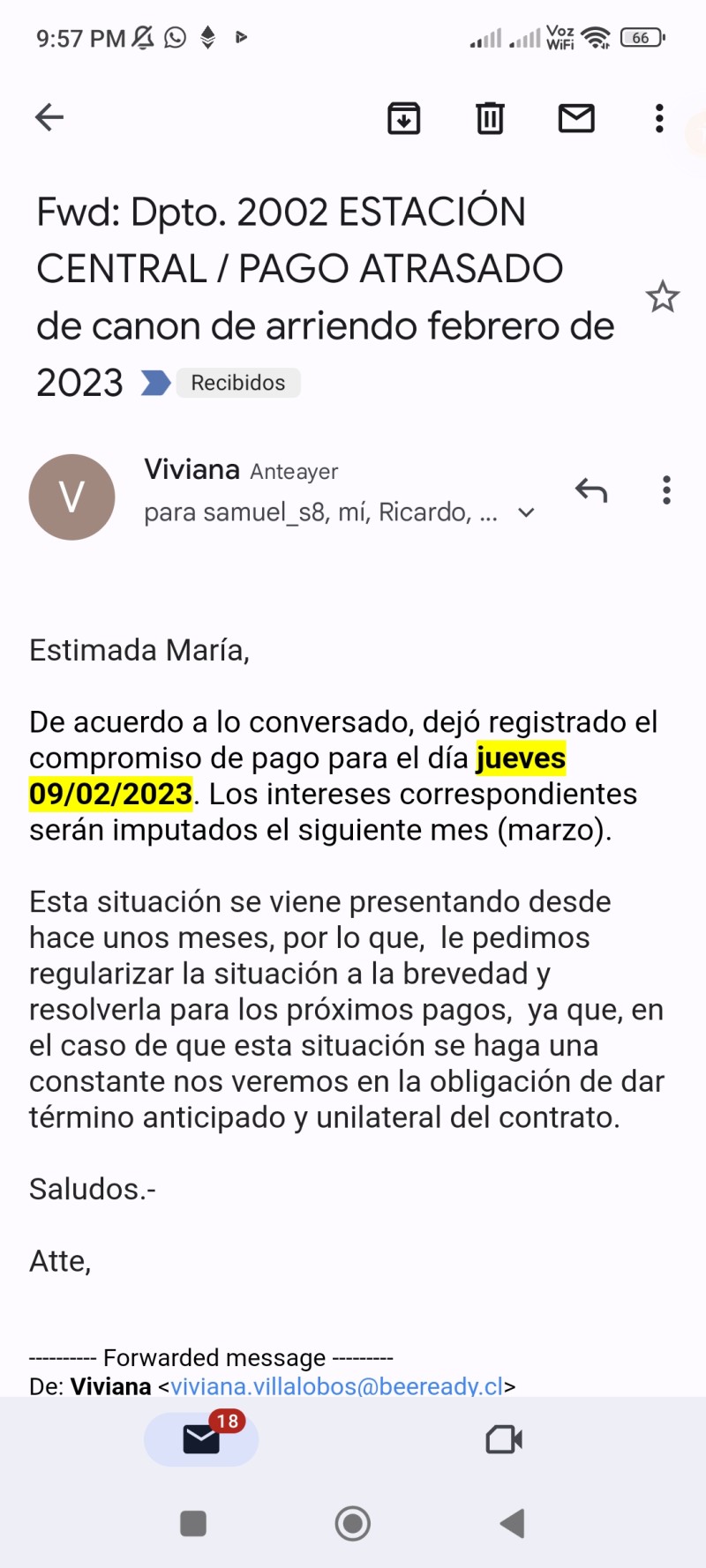The width and height of the screenshot is (706, 1568).
Task: Open Viviana's sender avatar
Action: pos(71,497)
